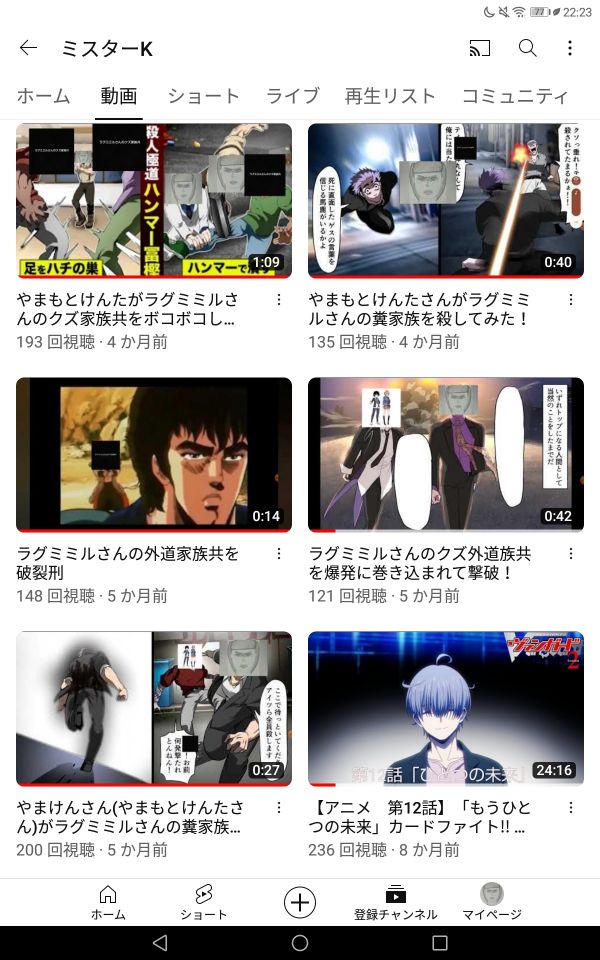Screen dimensions: 600x960
Task: Open 登録チャンネル subscriptions in bottom bar
Action: tap(395, 902)
